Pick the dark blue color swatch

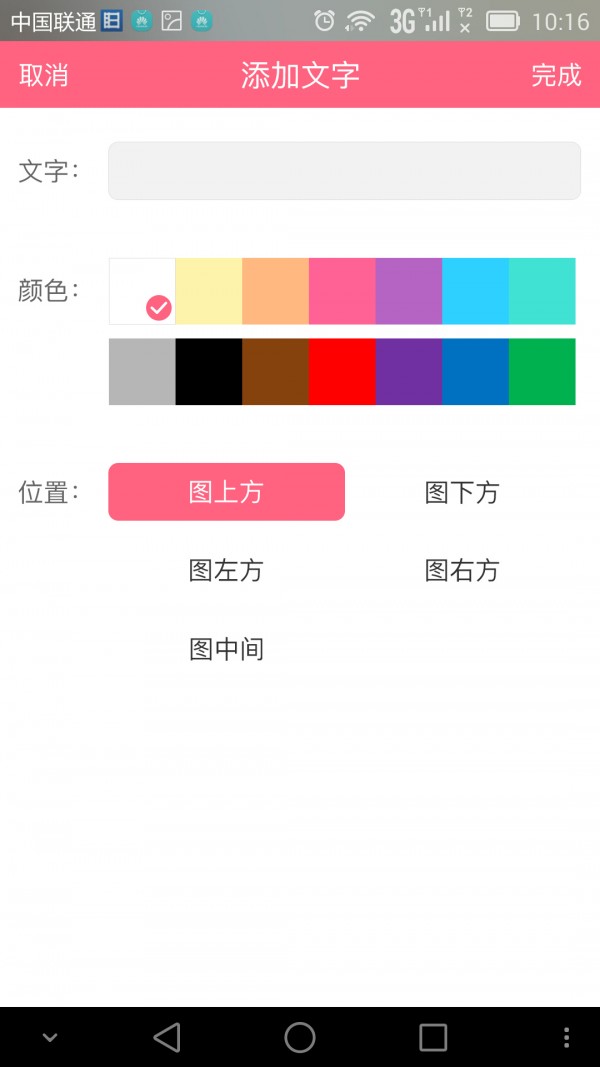(475, 372)
